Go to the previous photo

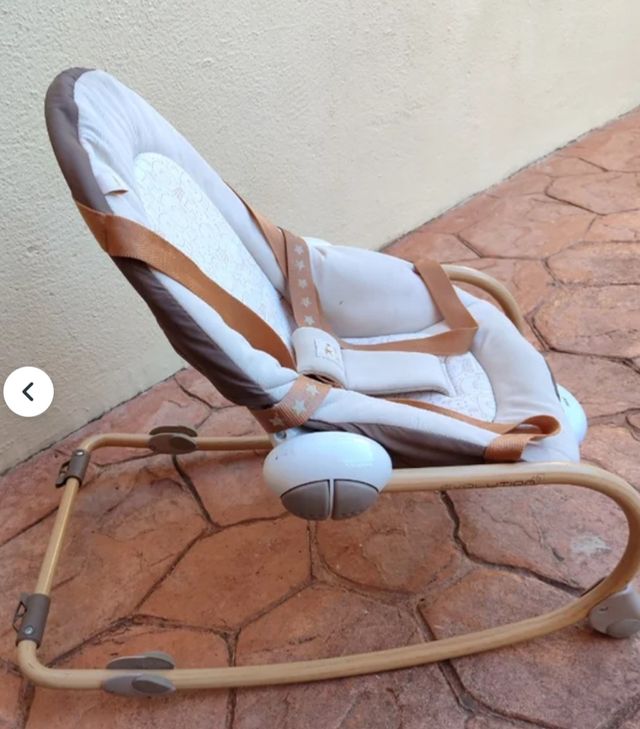[x=28, y=392]
